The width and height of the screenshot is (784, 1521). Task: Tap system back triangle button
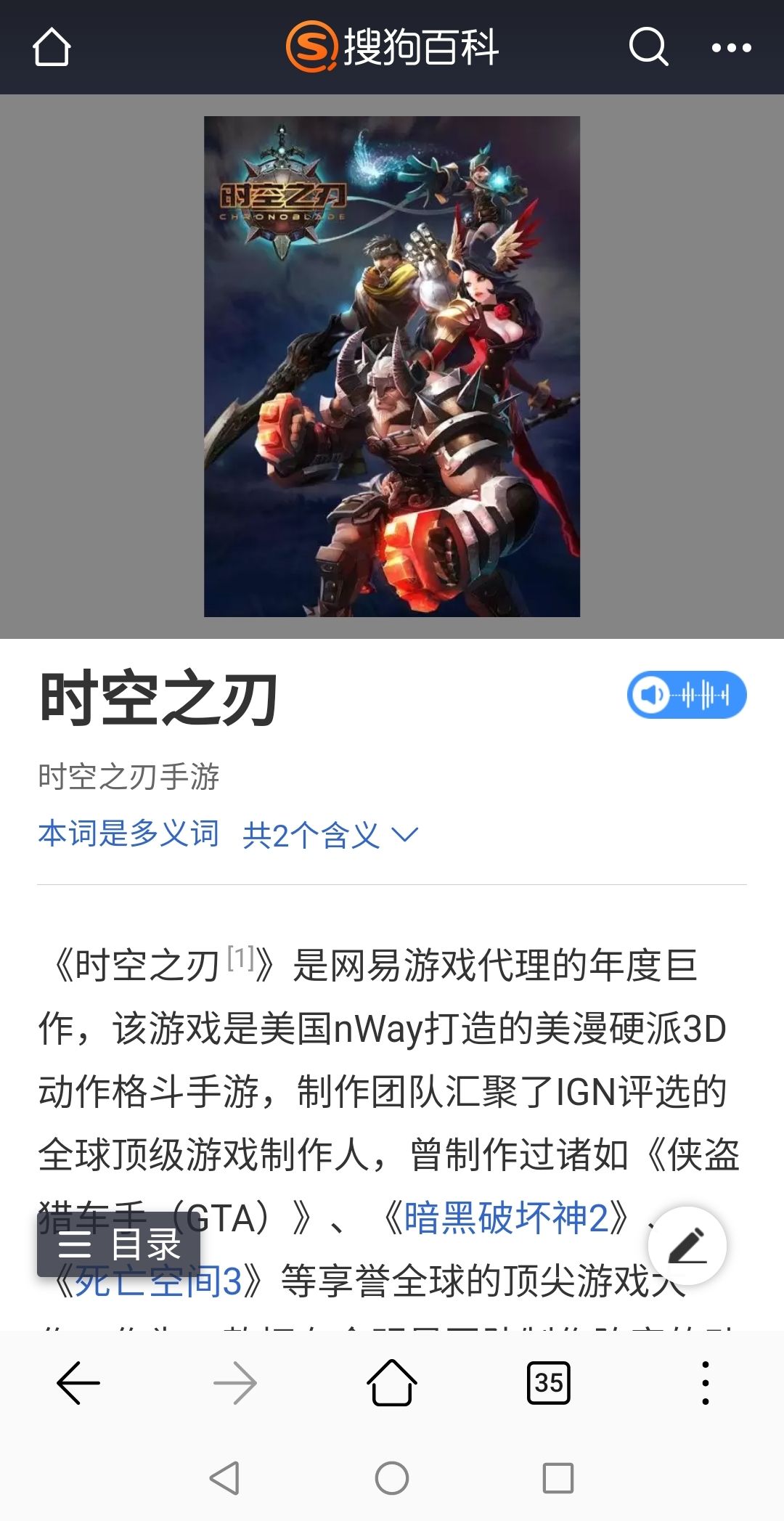(224, 1477)
